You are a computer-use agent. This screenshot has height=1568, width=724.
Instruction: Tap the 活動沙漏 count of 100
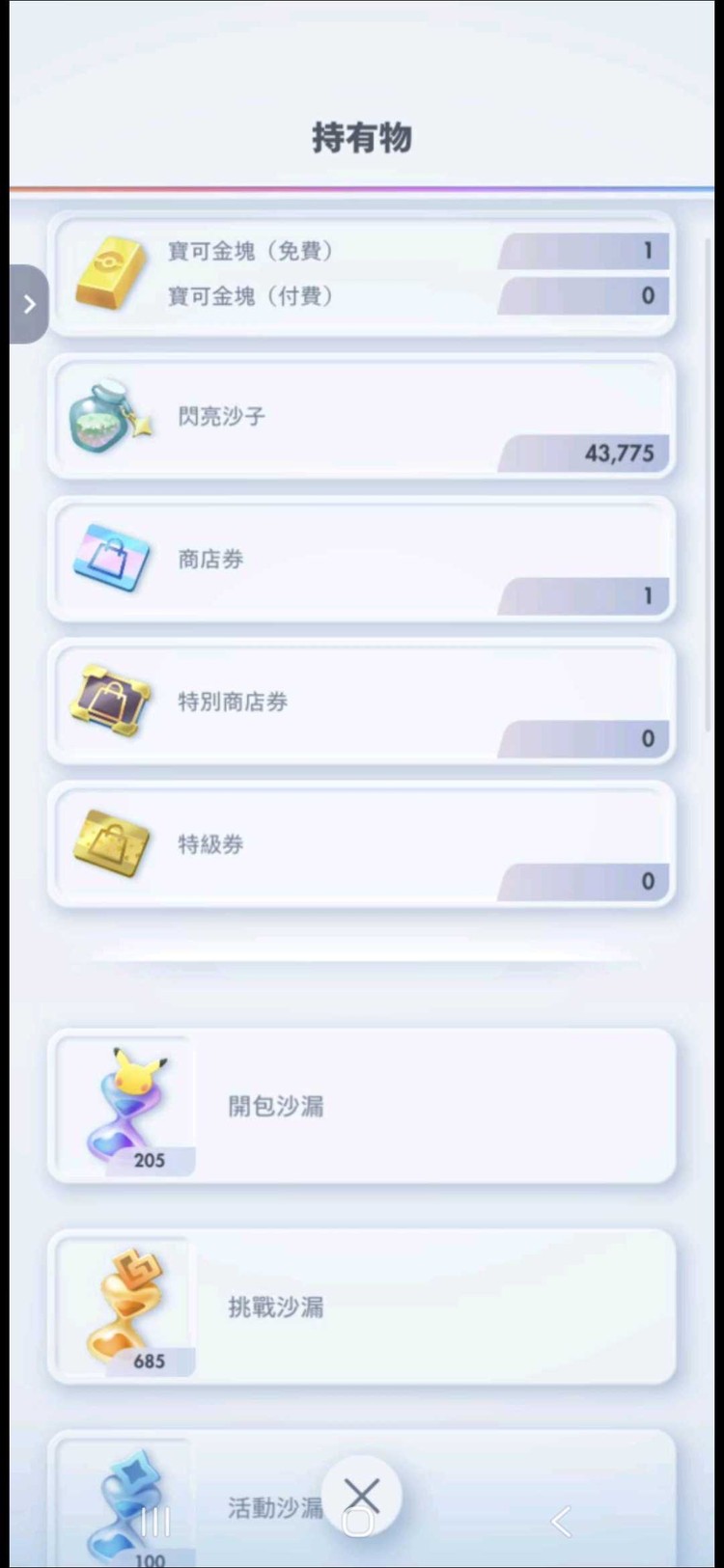coord(149,1557)
